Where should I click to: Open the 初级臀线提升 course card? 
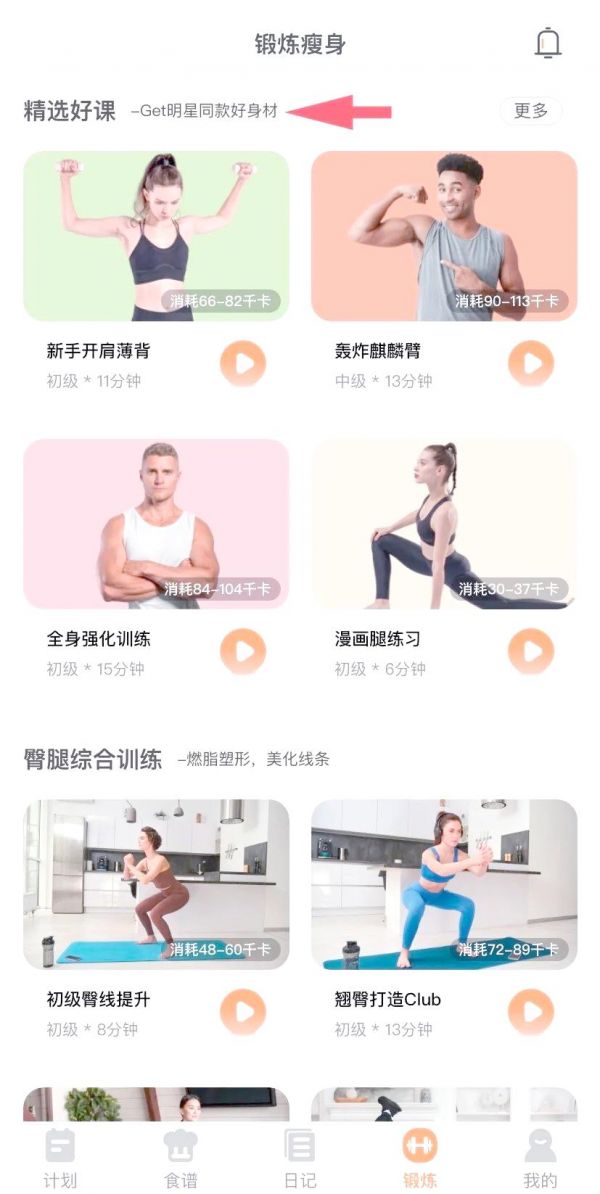(x=156, y=883)
